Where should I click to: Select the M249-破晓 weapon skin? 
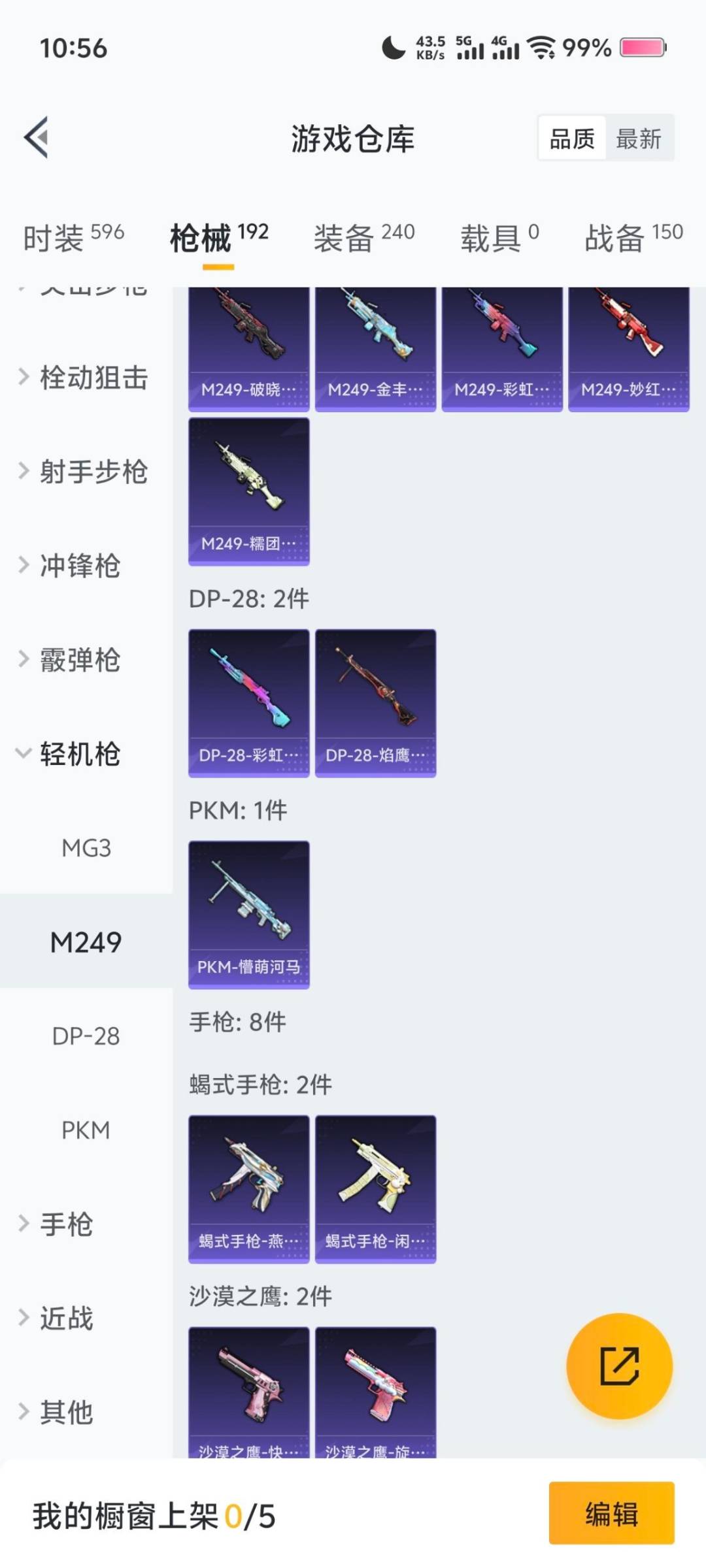pos(248,346)
